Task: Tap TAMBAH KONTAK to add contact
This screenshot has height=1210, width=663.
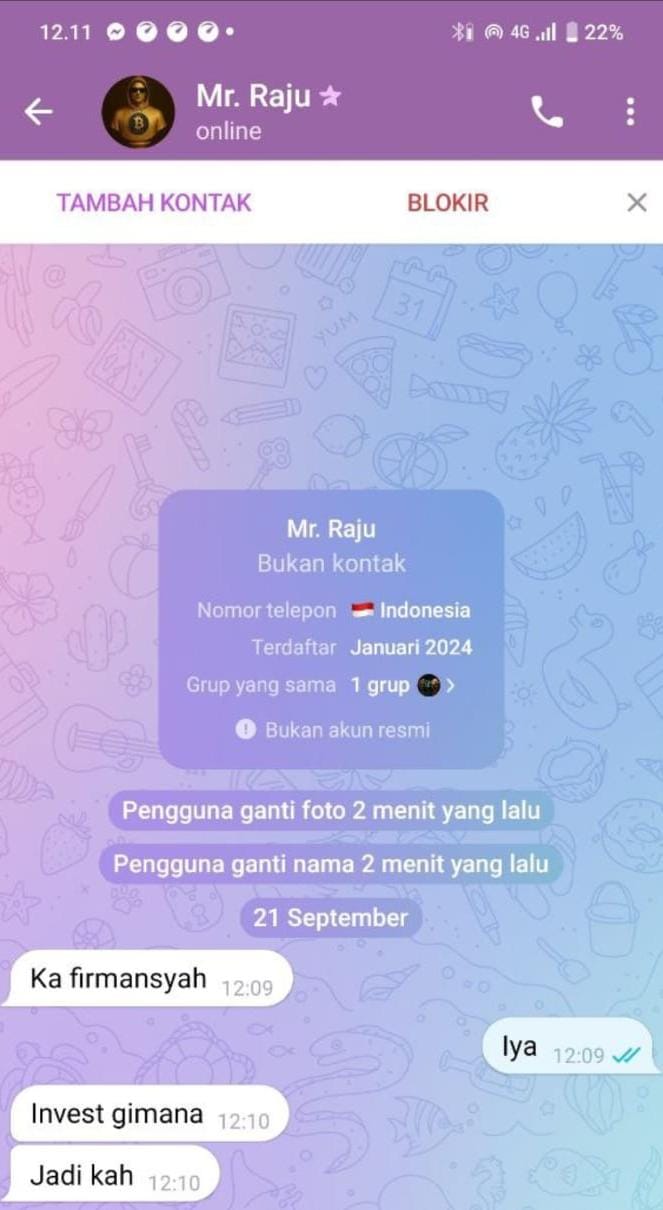Action: tap(154, 203)
